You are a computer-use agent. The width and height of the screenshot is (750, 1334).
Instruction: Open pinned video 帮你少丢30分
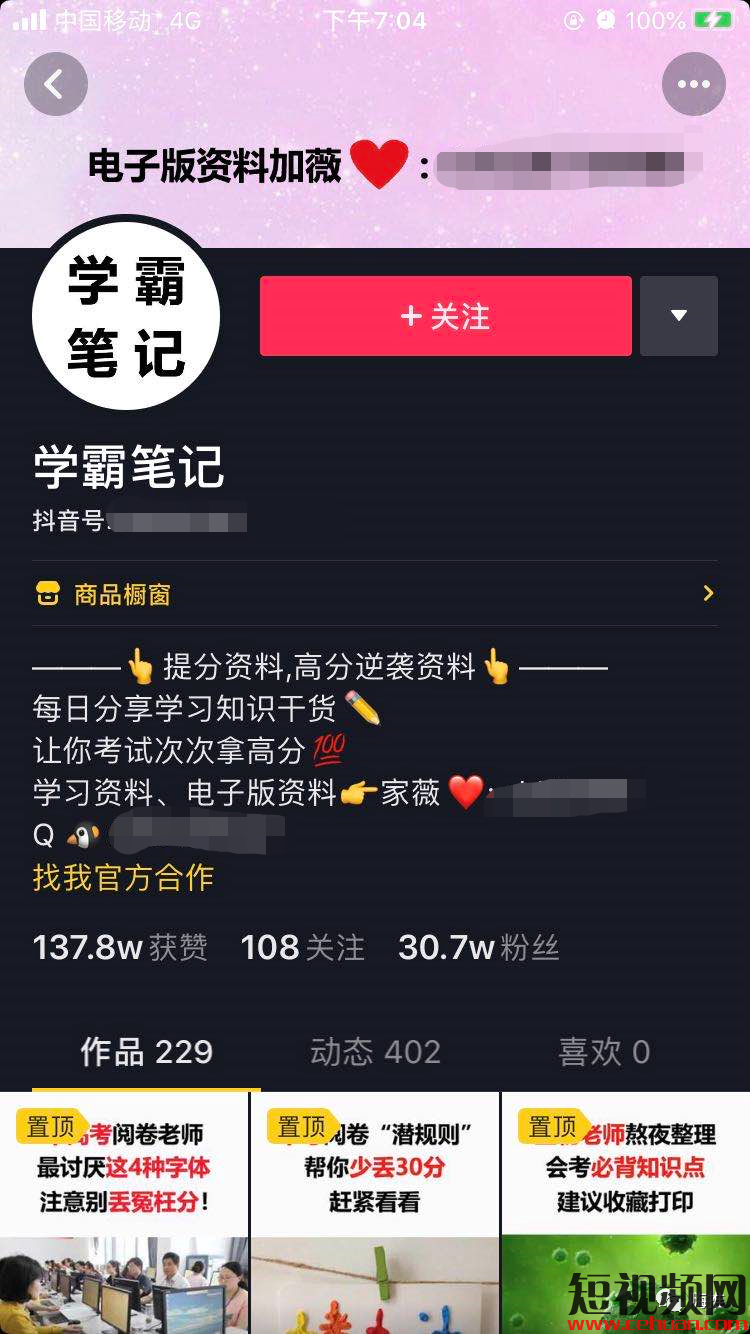click(x=374, y=1212)
